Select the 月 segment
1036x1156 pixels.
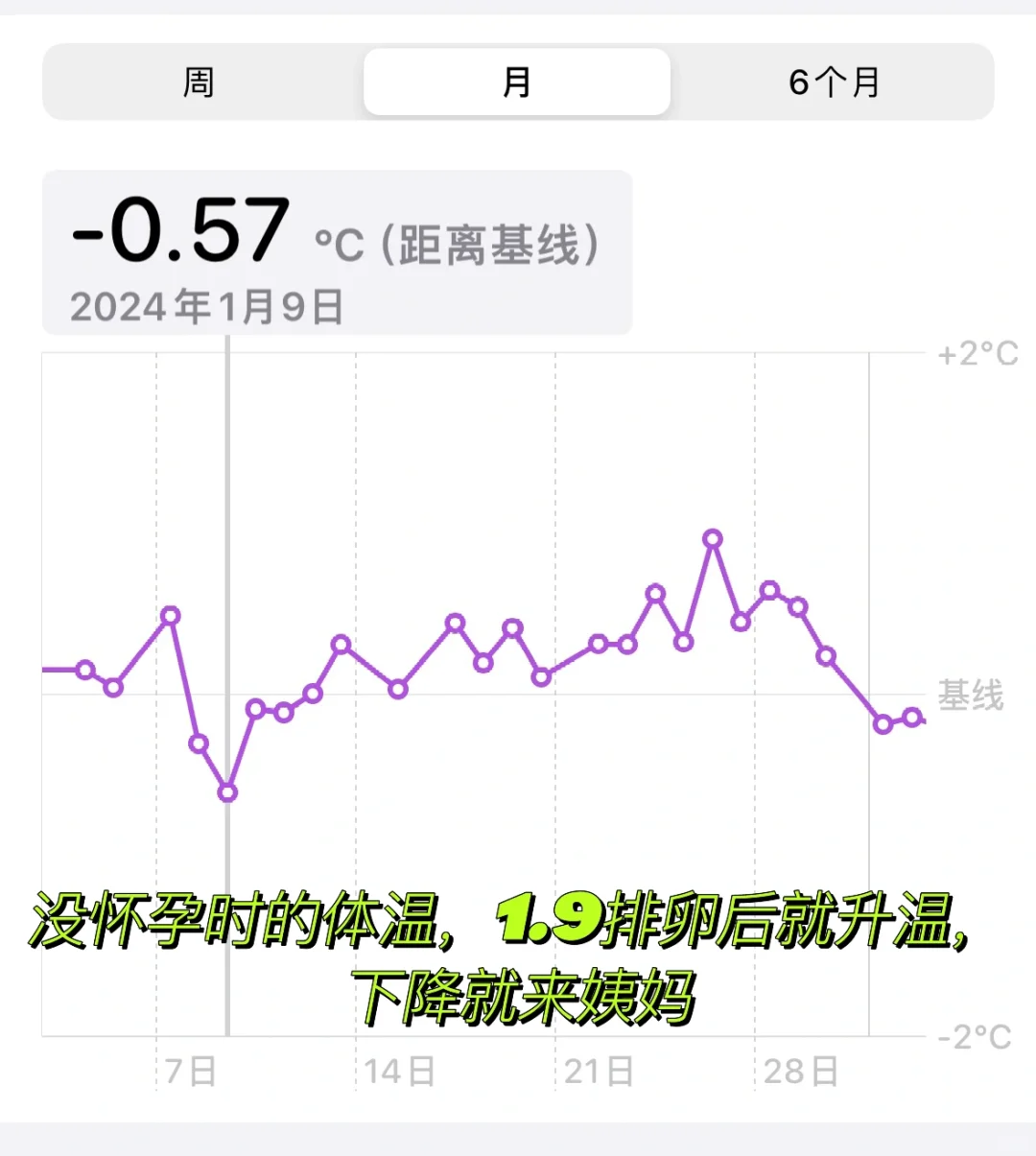(x=517, y=83)
